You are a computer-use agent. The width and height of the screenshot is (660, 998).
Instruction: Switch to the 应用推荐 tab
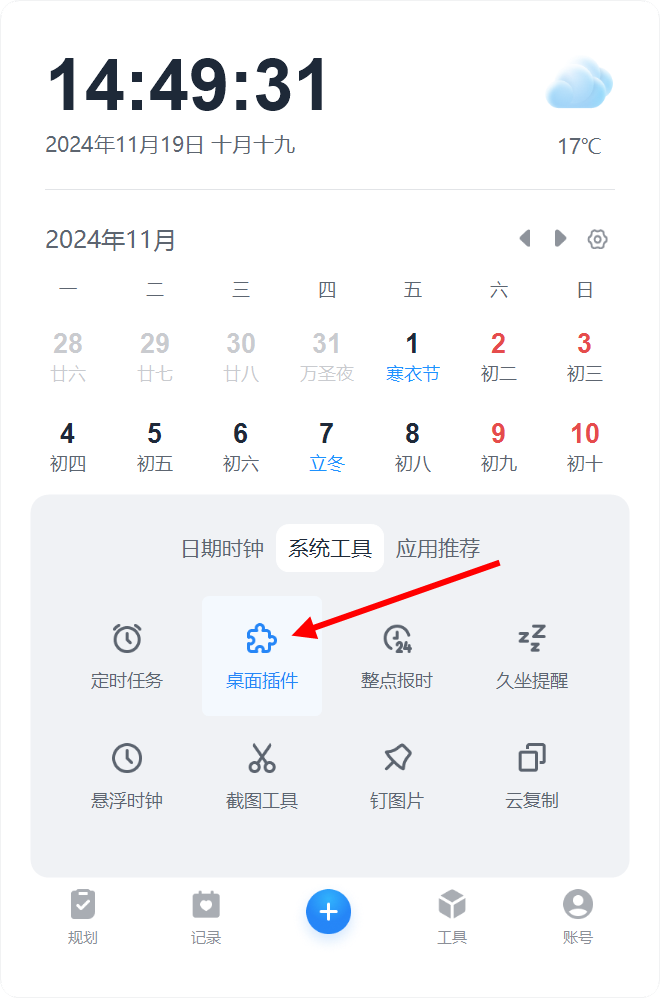[x=438, y=549]
